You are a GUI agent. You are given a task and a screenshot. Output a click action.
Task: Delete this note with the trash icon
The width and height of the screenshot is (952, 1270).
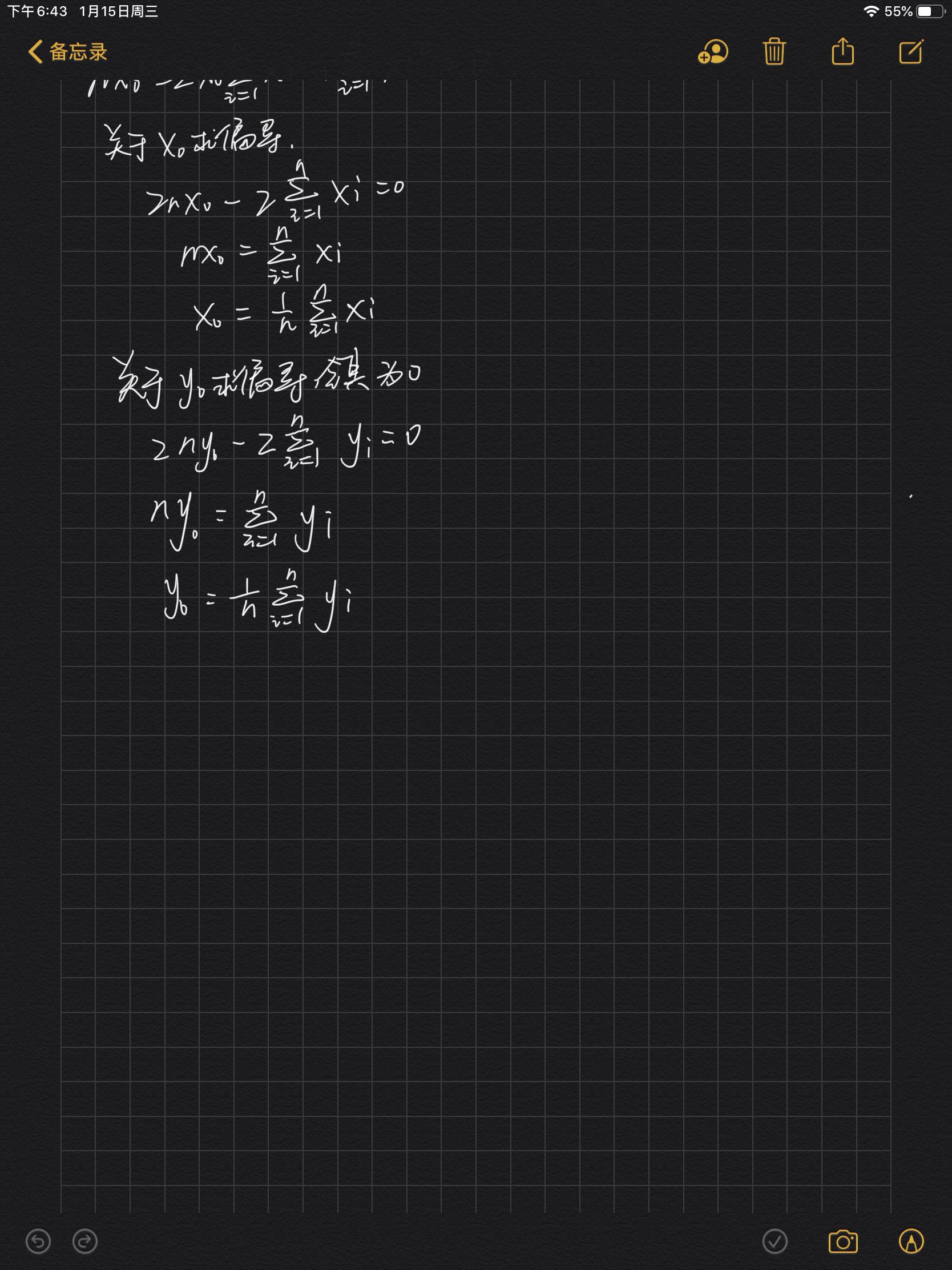[x=774, y=51]
